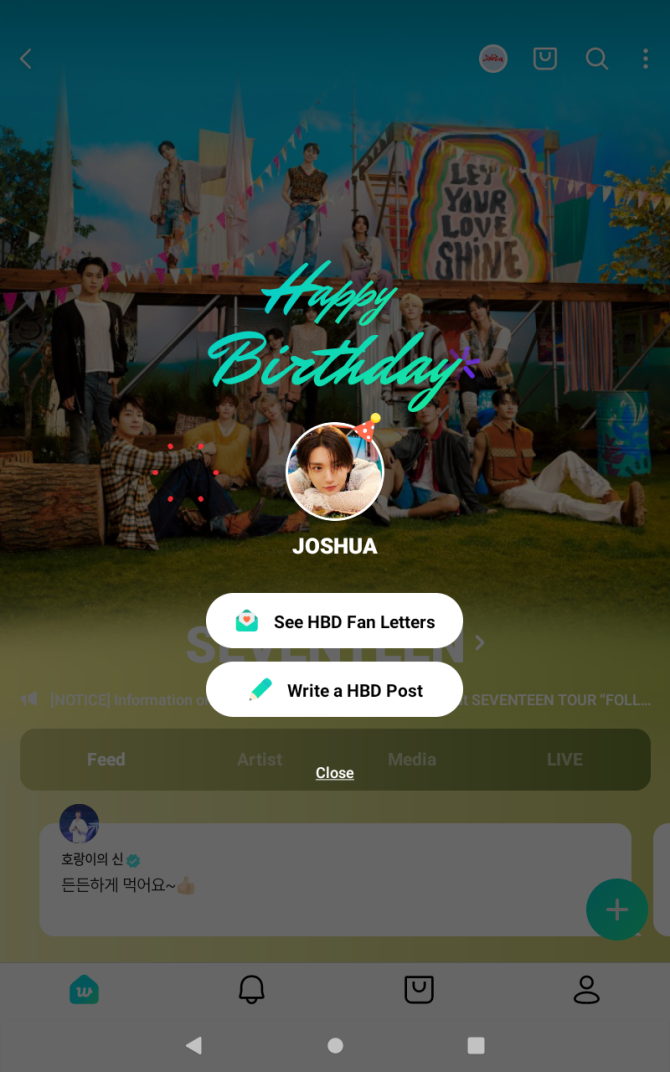Viewport: 670px width, 1072px height.
Task: Switch to the Feed tab
Action: pyautogui.click(x=106, y=760)
